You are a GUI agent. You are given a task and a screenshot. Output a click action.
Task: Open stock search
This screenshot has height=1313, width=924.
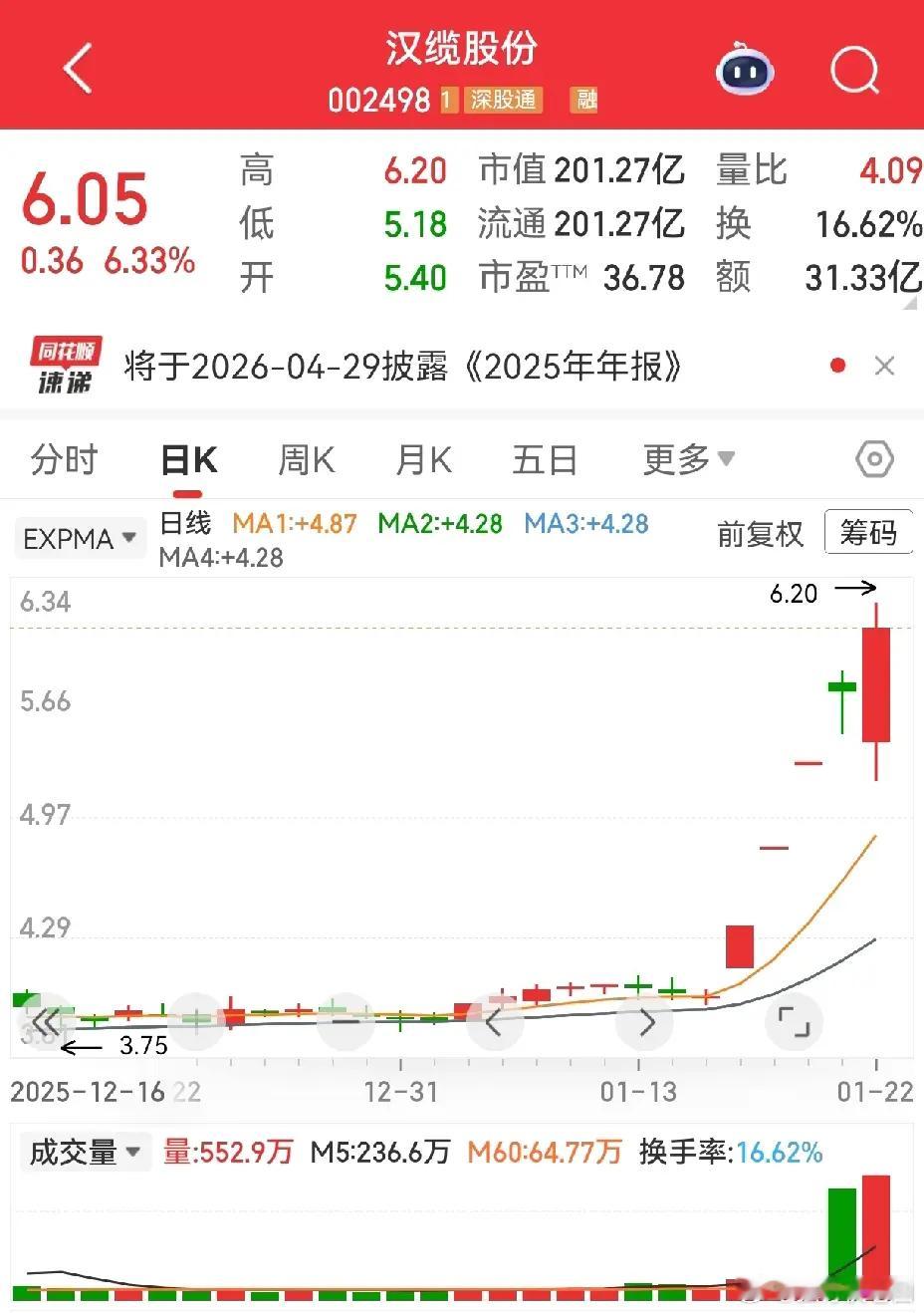854,70
